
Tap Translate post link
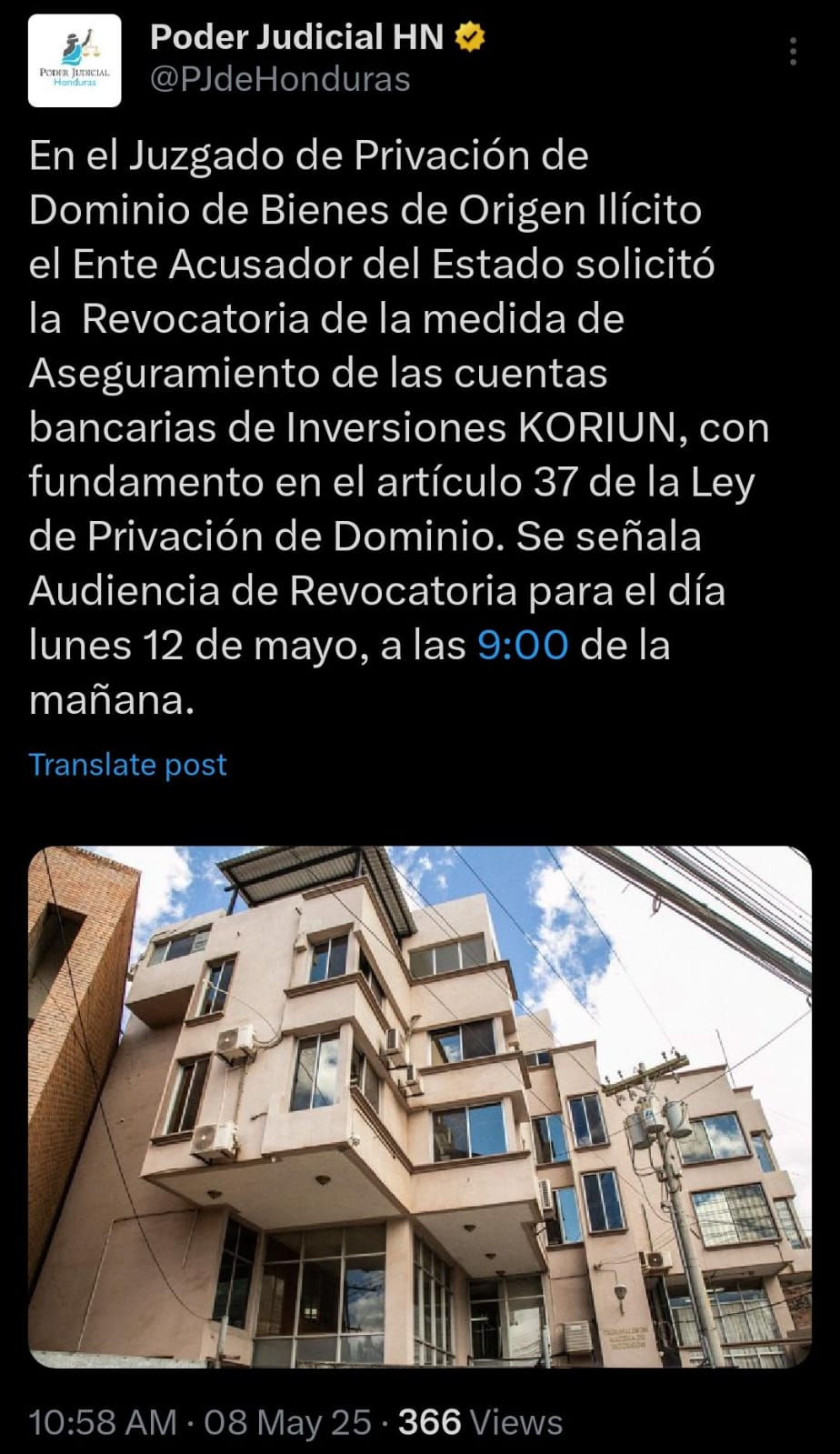(x=127, y=765)
